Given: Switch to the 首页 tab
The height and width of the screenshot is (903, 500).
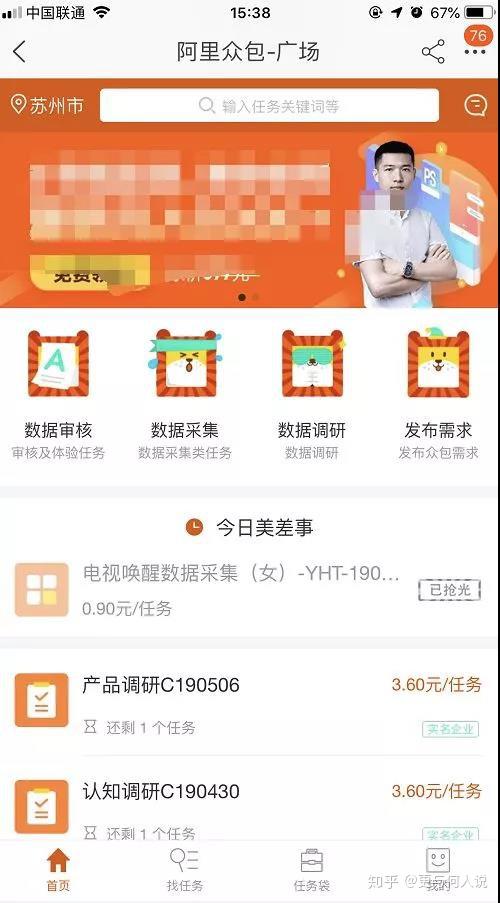Looking at the screenshot, I should 58,870.
